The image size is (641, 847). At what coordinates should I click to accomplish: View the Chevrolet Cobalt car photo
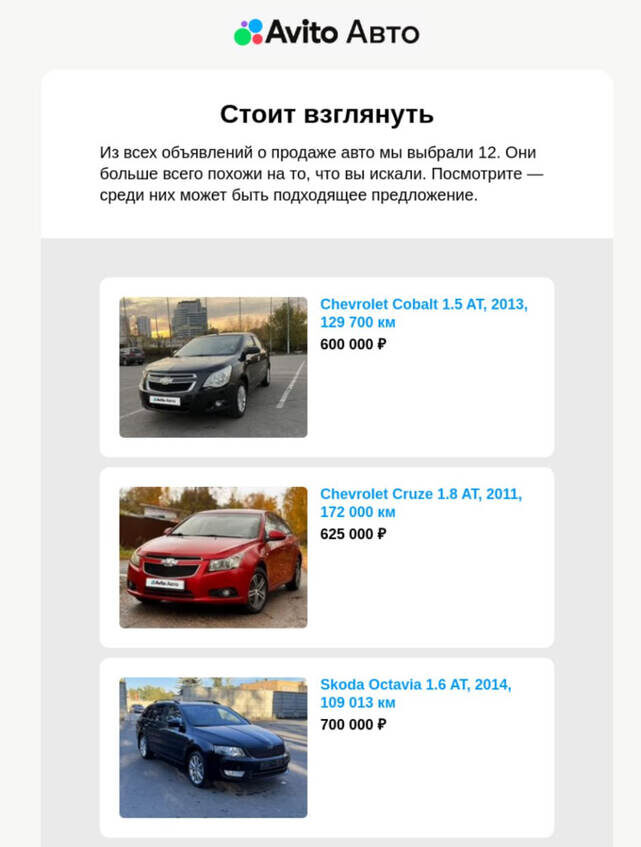tap(213, 367)
